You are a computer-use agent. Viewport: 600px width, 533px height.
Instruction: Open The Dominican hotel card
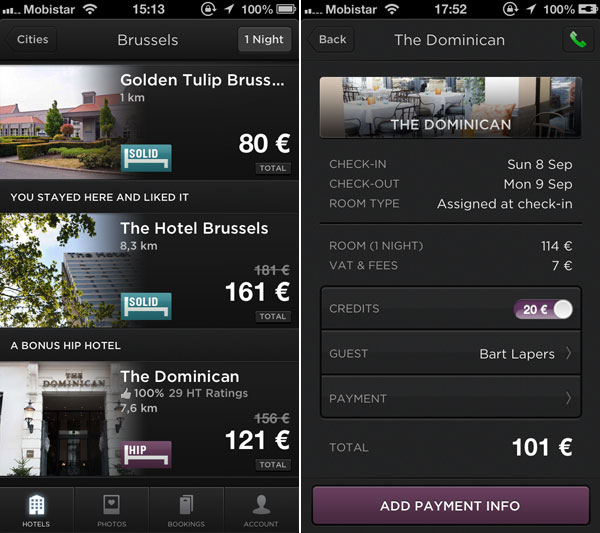[x=150, y=420]
